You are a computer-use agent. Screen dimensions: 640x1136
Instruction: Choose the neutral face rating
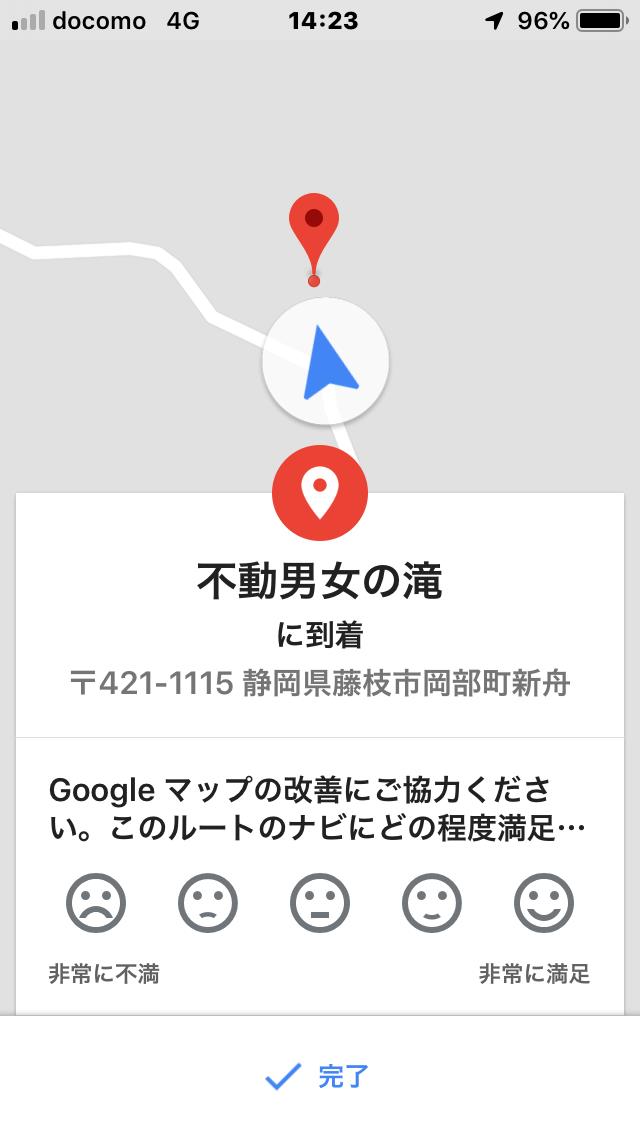[x=320, y=903]
